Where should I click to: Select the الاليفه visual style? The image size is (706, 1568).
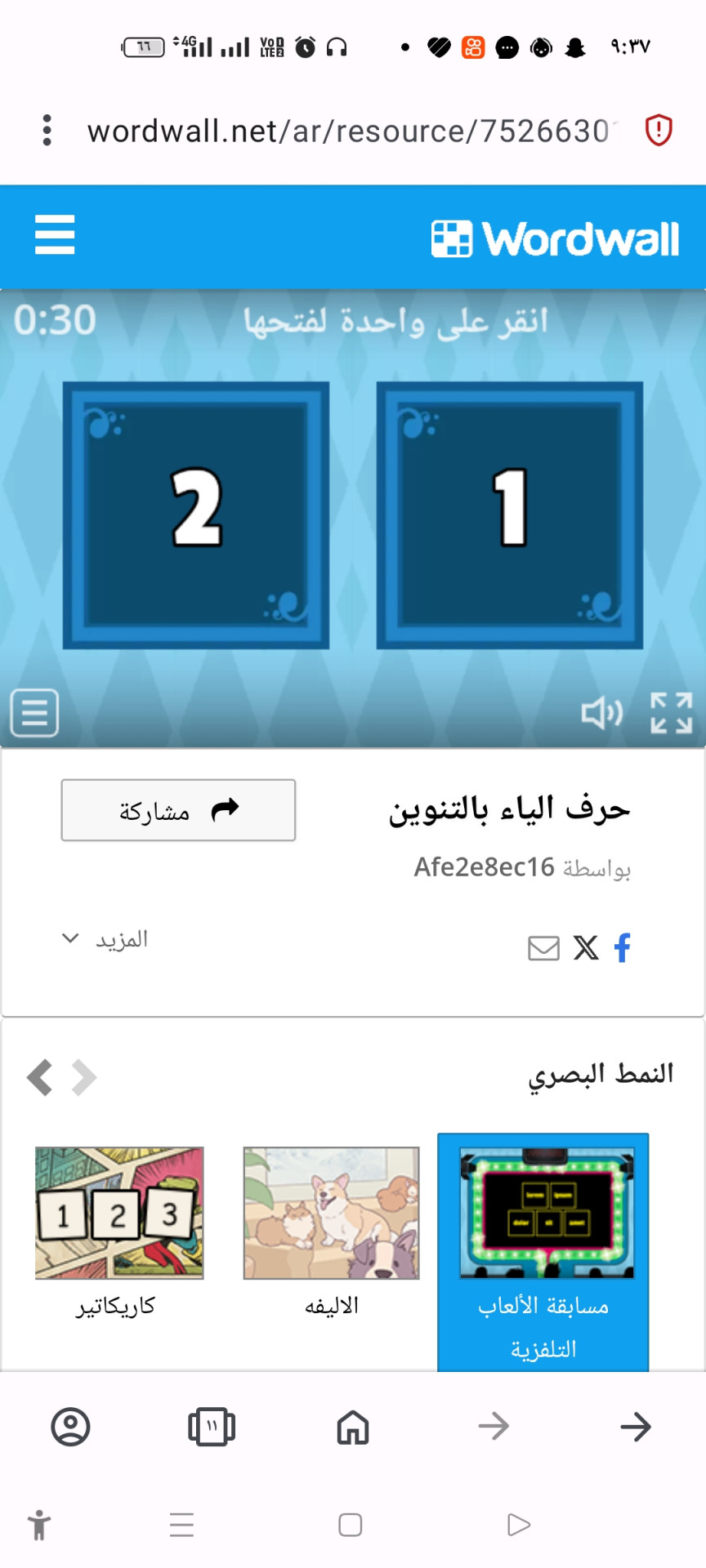pos(331,1214)
